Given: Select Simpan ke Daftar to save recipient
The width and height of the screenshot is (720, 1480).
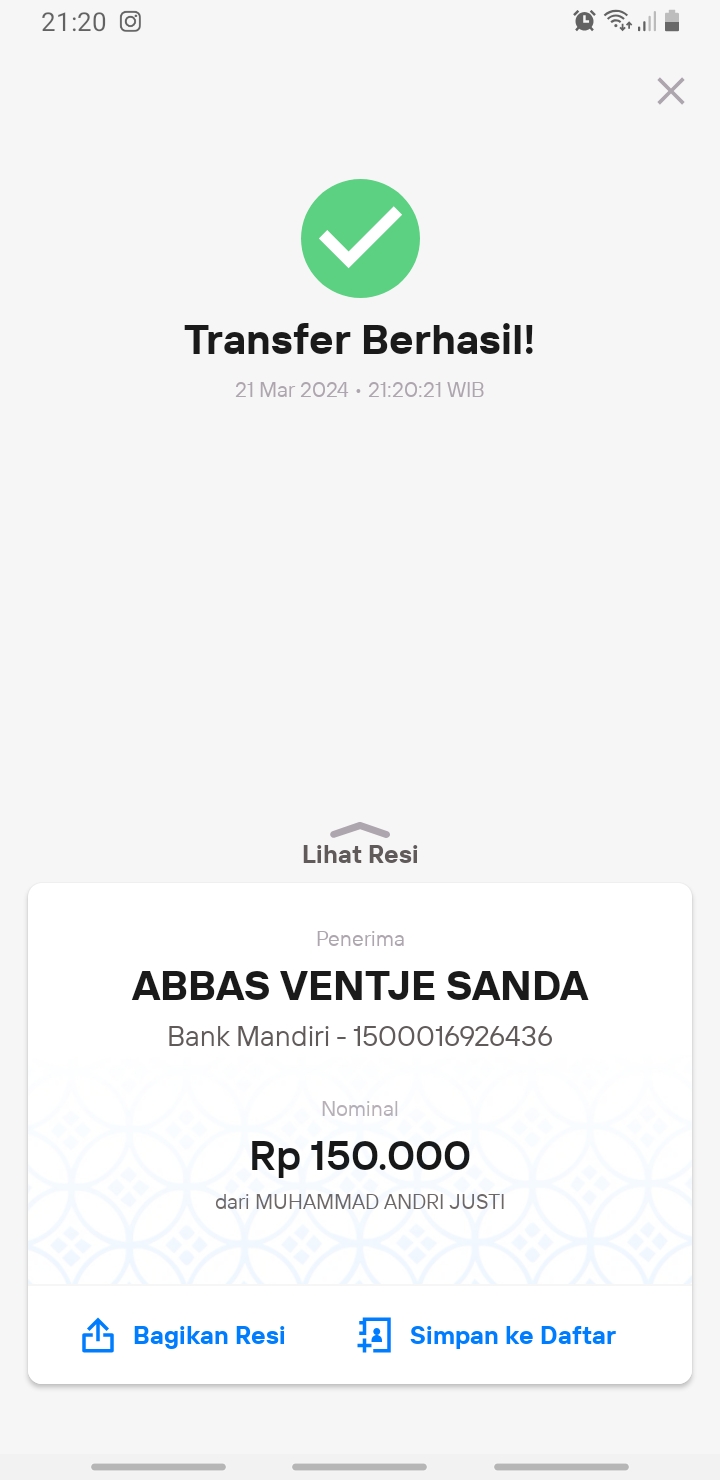Looking at the screenshot, I should click(x=486, y=1336).
